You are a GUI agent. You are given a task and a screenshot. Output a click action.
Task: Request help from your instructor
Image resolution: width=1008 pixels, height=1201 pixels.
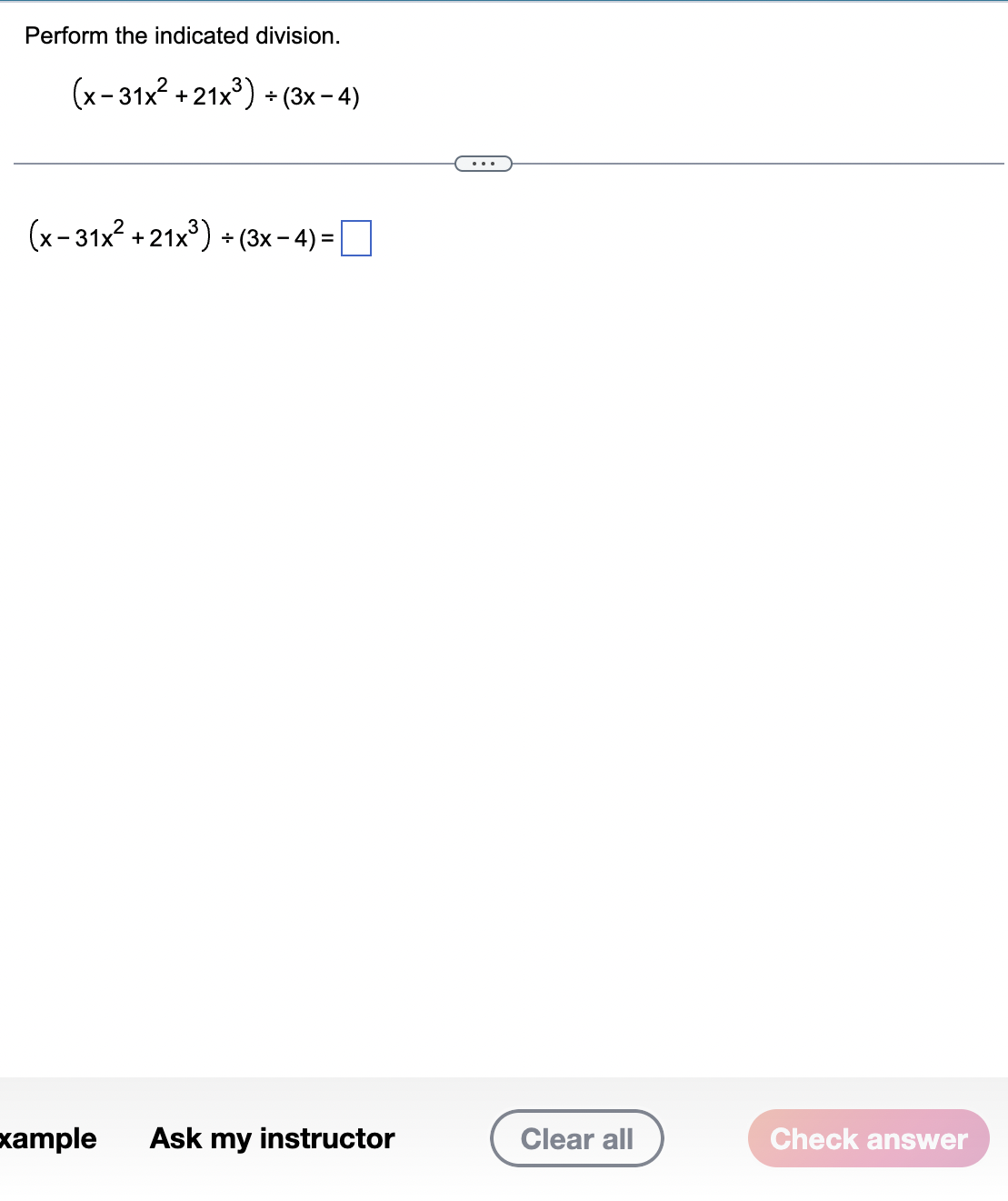tap(270, 1138)
